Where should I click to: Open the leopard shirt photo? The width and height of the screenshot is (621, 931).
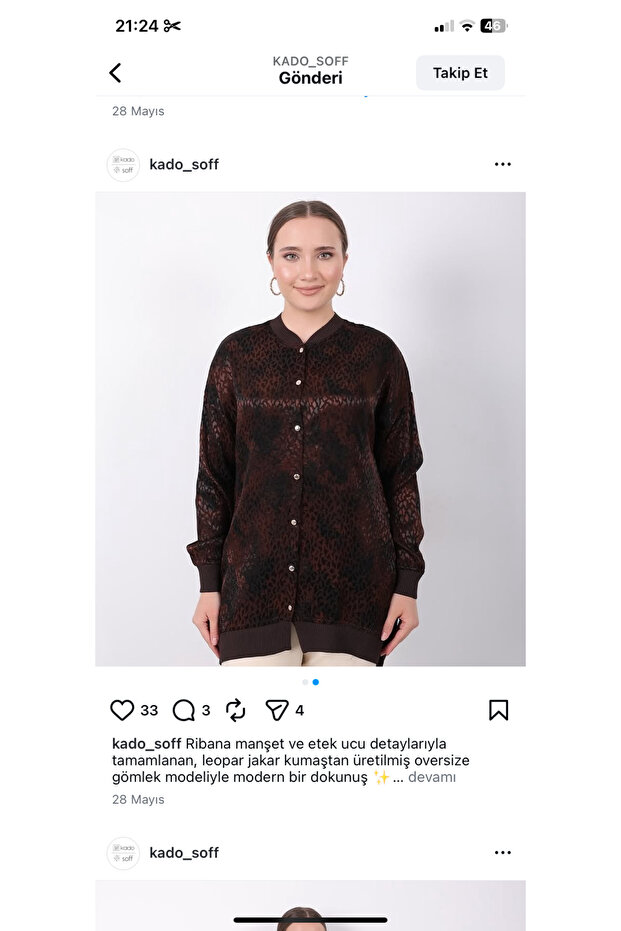coord(310,430)
